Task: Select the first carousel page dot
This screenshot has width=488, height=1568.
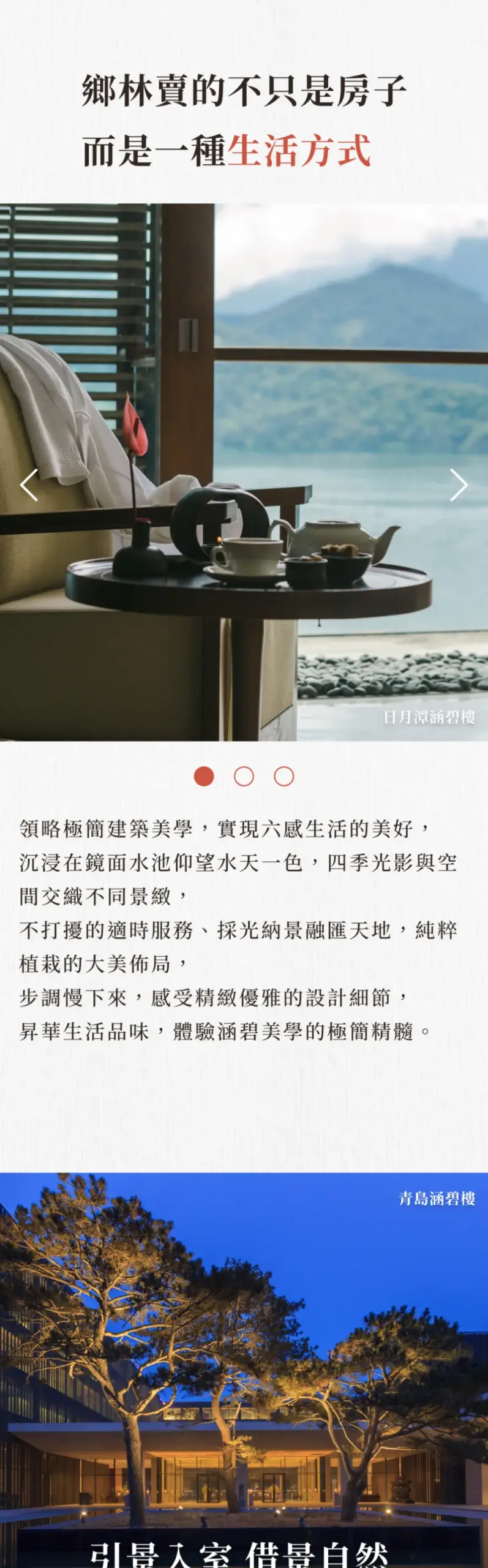Action: coord(204,776)
